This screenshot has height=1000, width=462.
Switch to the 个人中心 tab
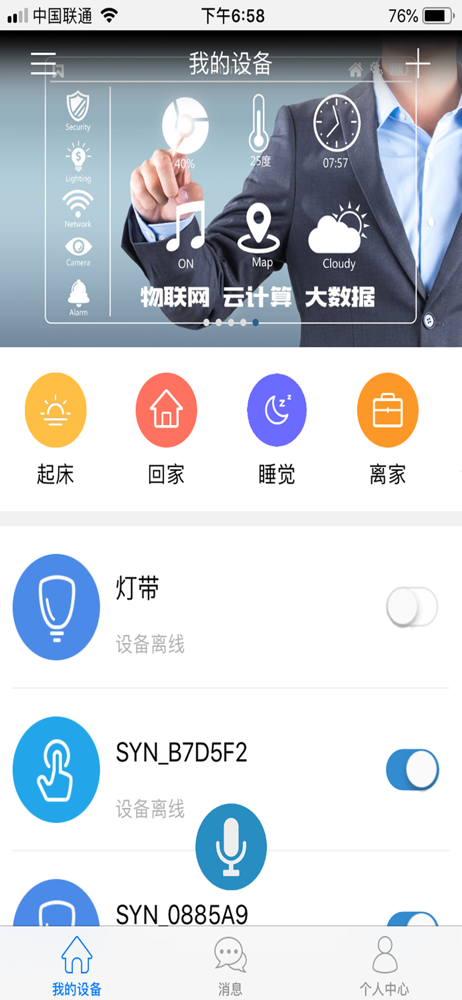(384, 964)
